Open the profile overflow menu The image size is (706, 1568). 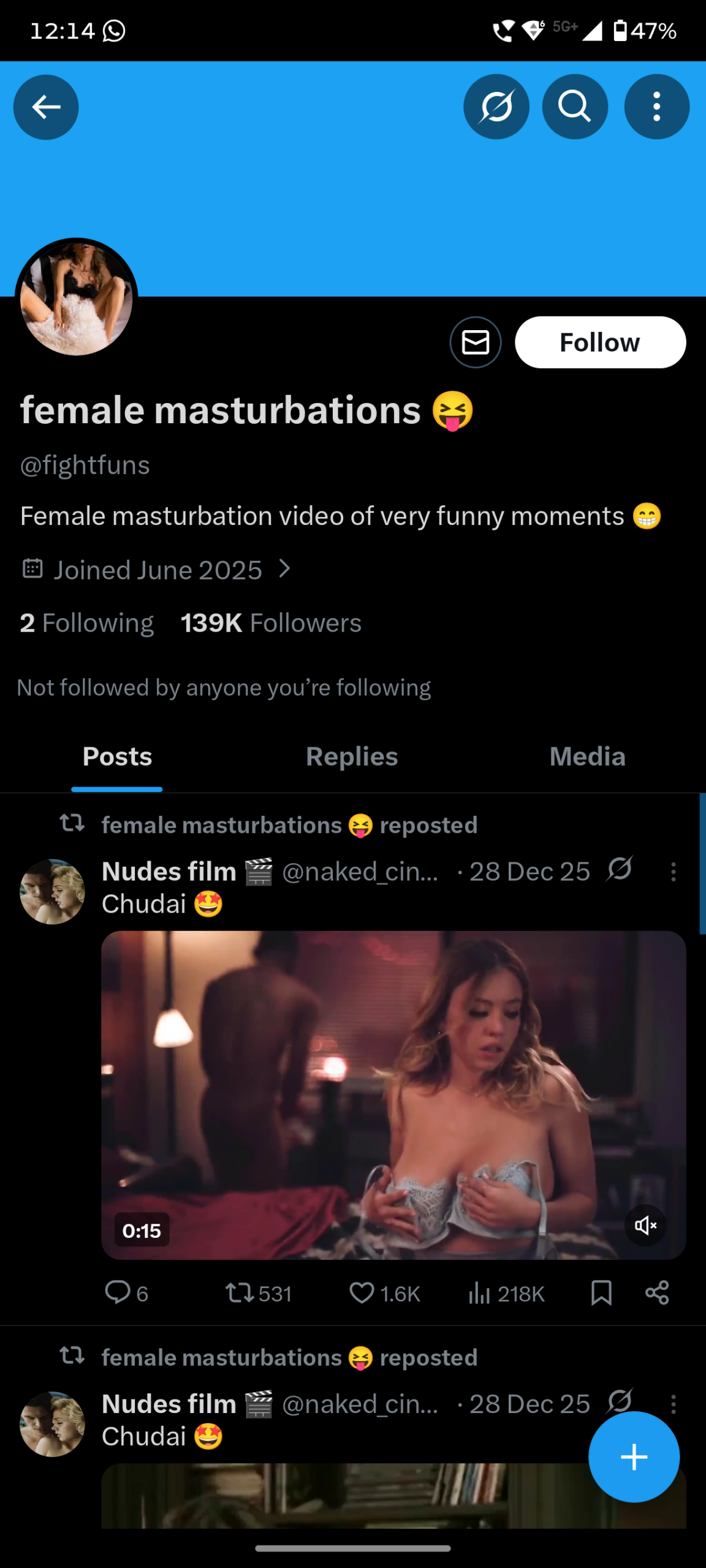coord(656,107)
